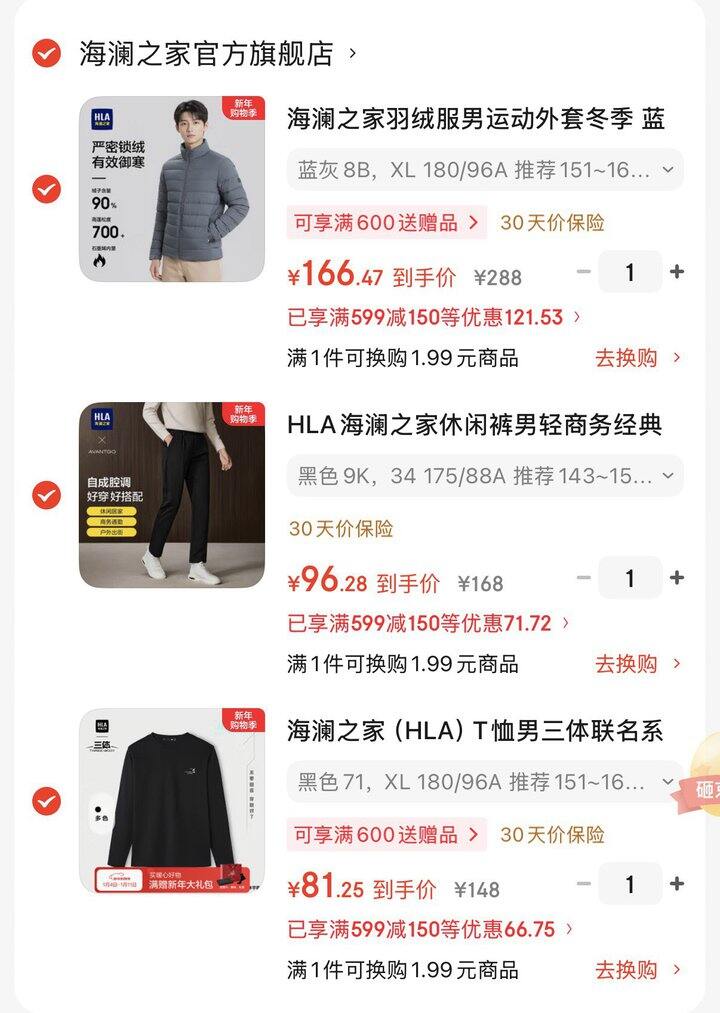This screenshot has width=720, height=1013.
Task: Deselect the 休闲裤 casual pants item
Action: (47, 495)
